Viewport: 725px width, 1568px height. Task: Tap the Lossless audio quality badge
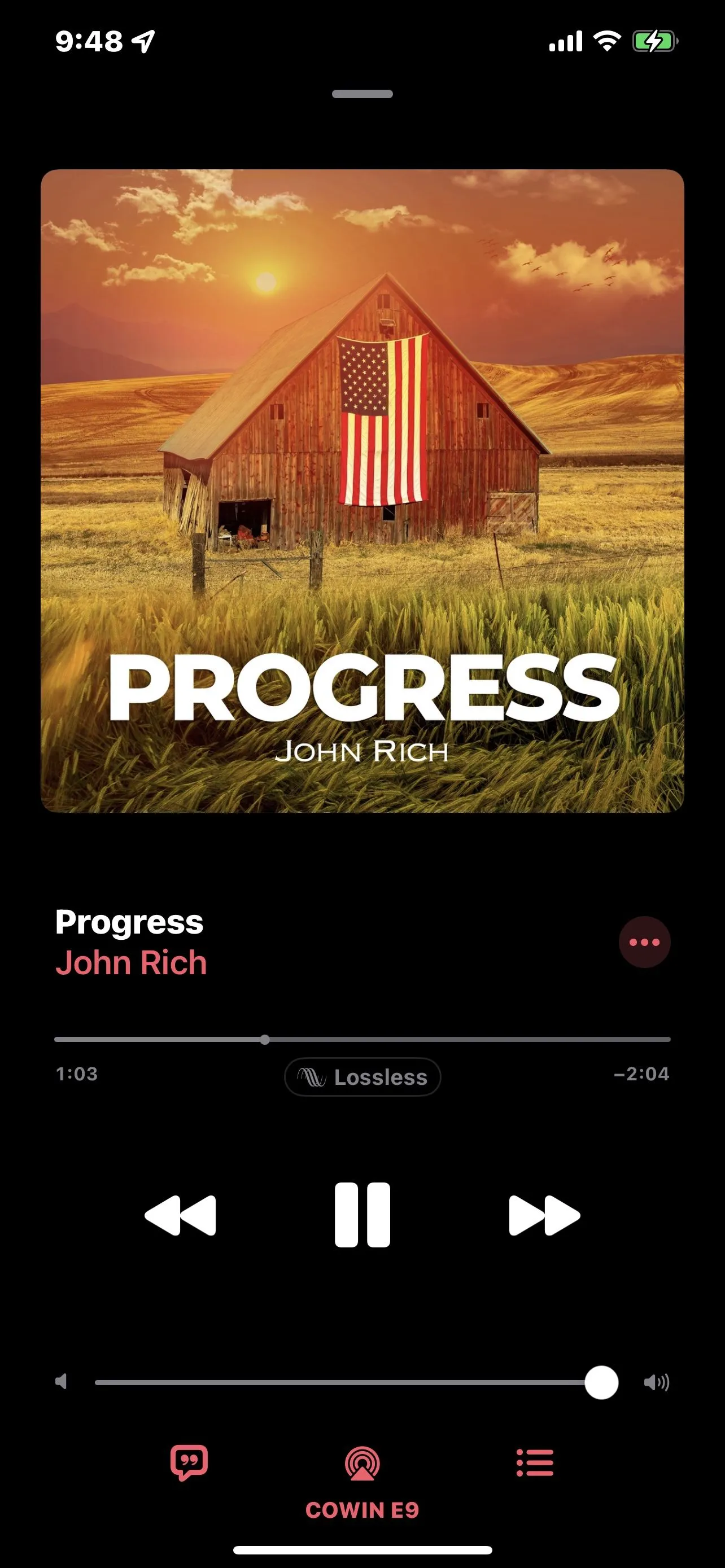click(362, 1077)
